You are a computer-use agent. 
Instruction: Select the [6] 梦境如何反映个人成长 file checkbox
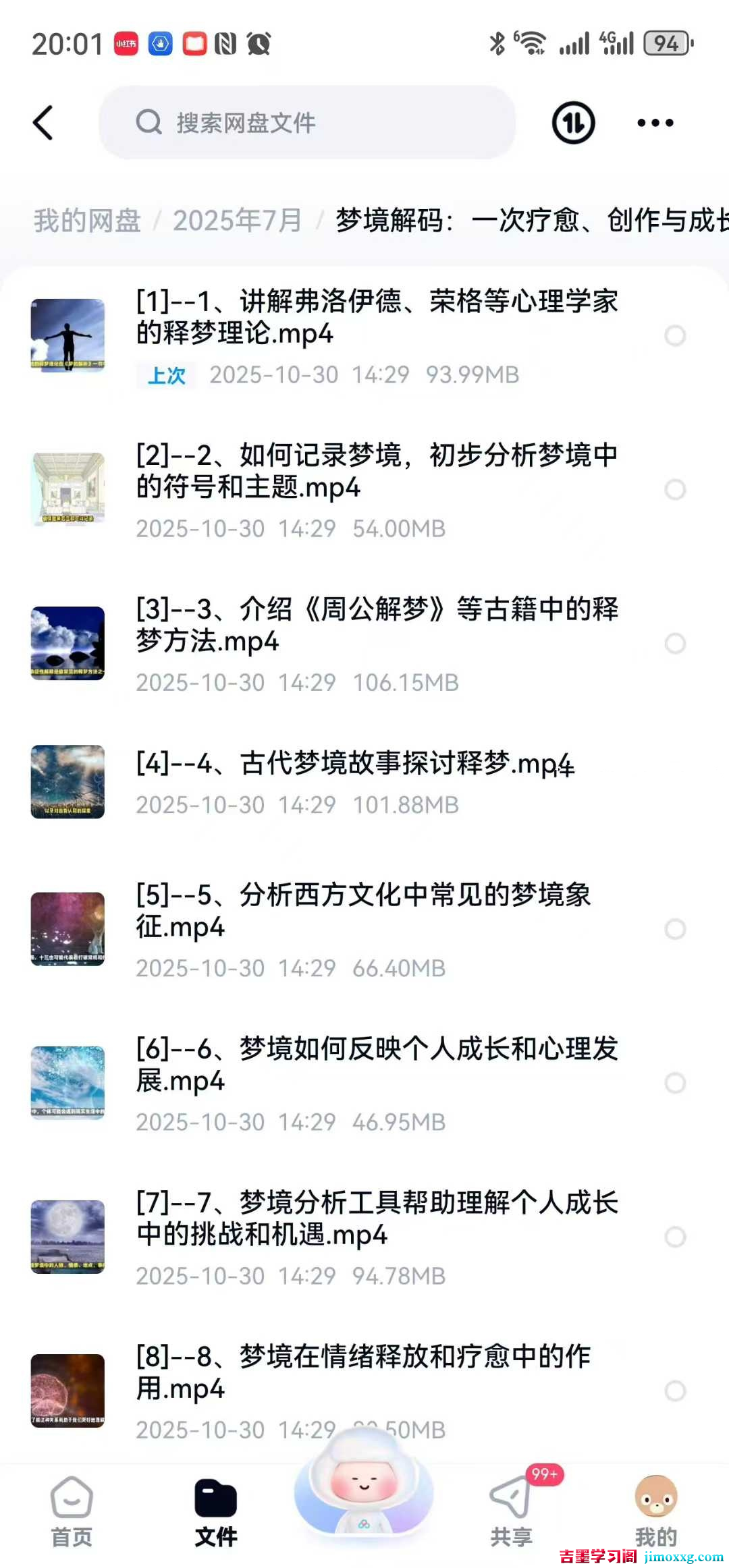(x=675, y=1083)
